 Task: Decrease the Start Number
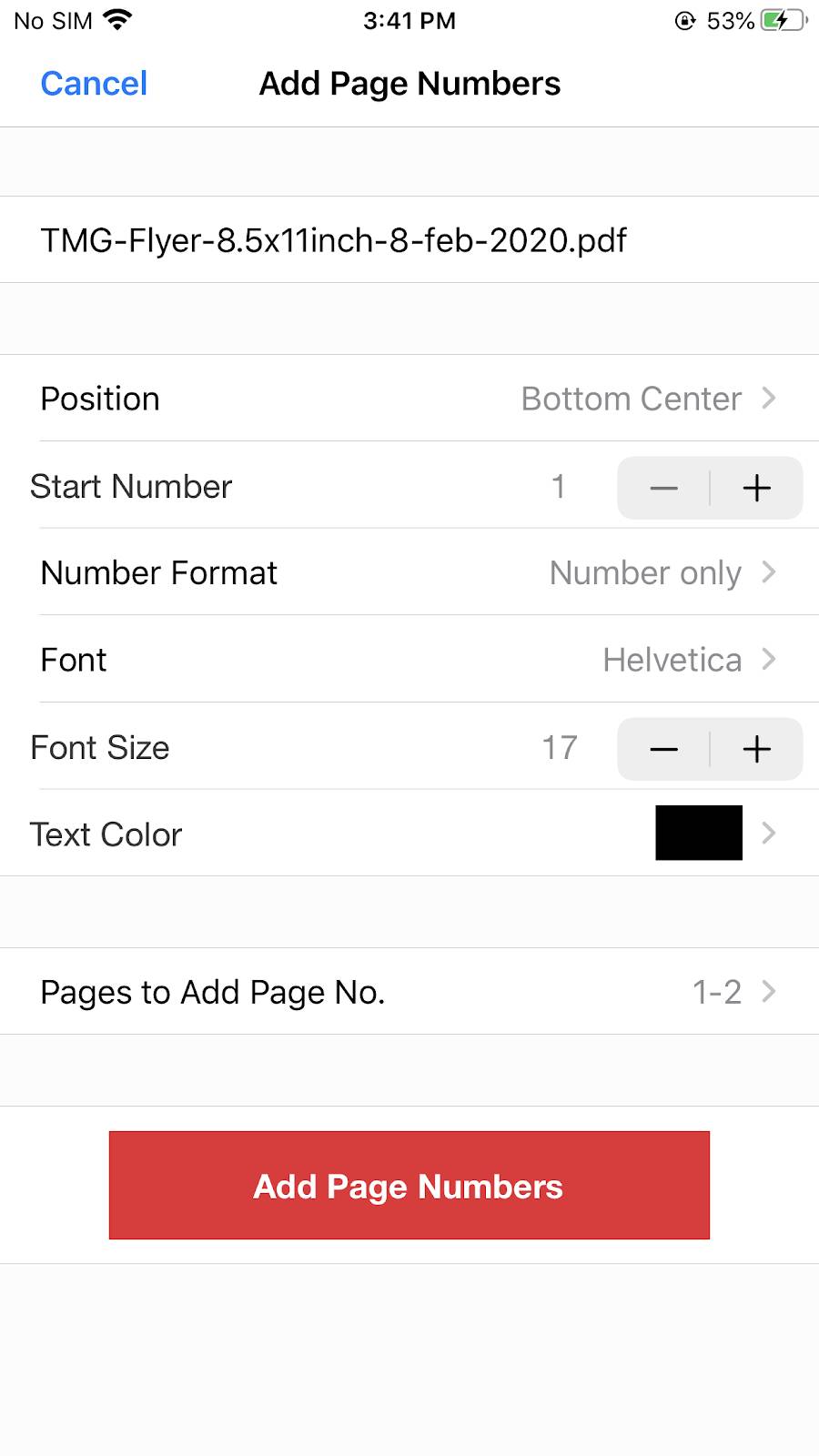(x=664, y=488)
